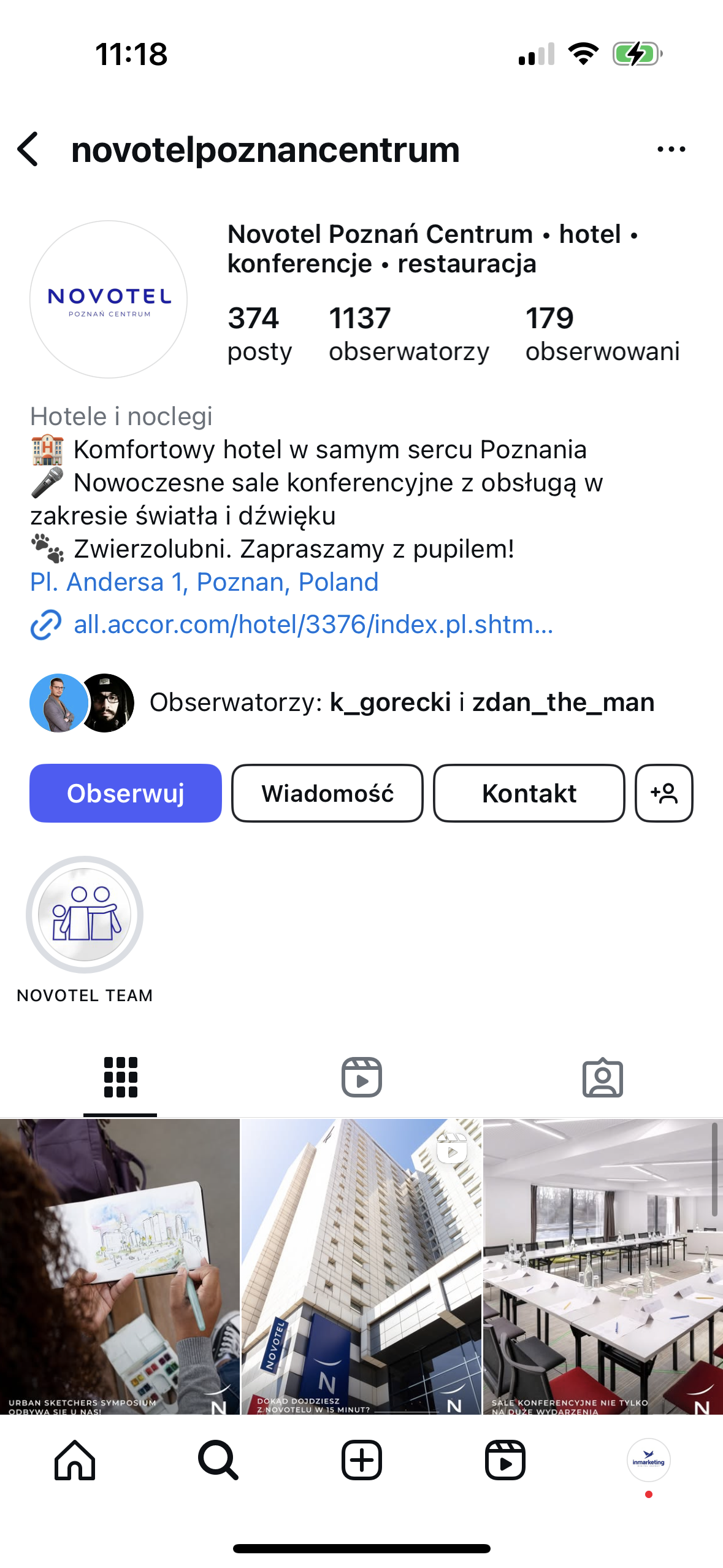Screen dimensions: 723x1568
Task: Switch to the Reels profile tab
Action: click(361, 1077)
